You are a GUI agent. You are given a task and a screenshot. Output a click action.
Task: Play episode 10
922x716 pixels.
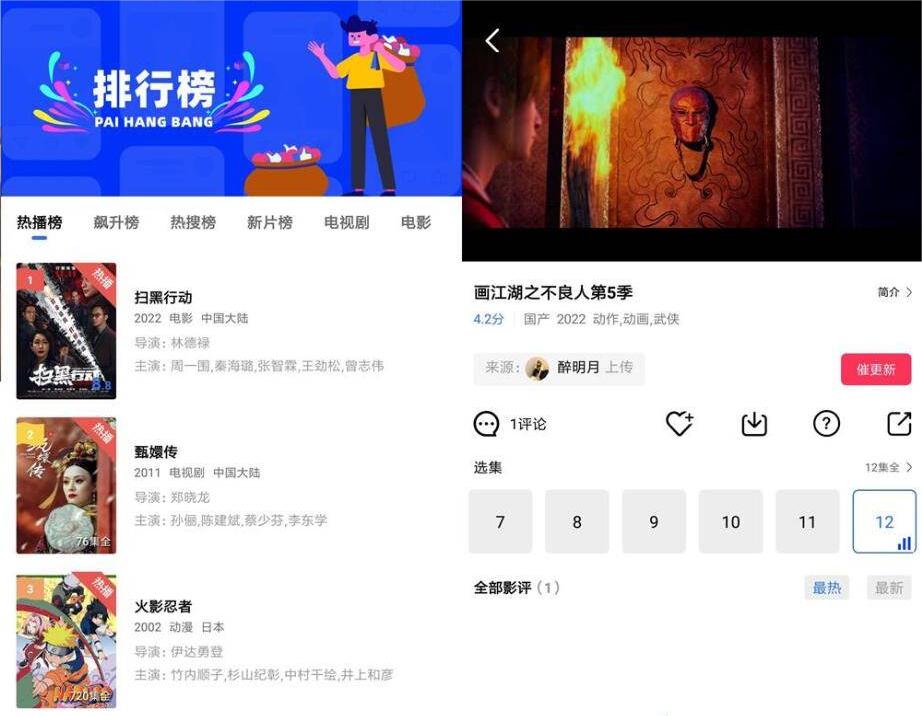[730, 522]
